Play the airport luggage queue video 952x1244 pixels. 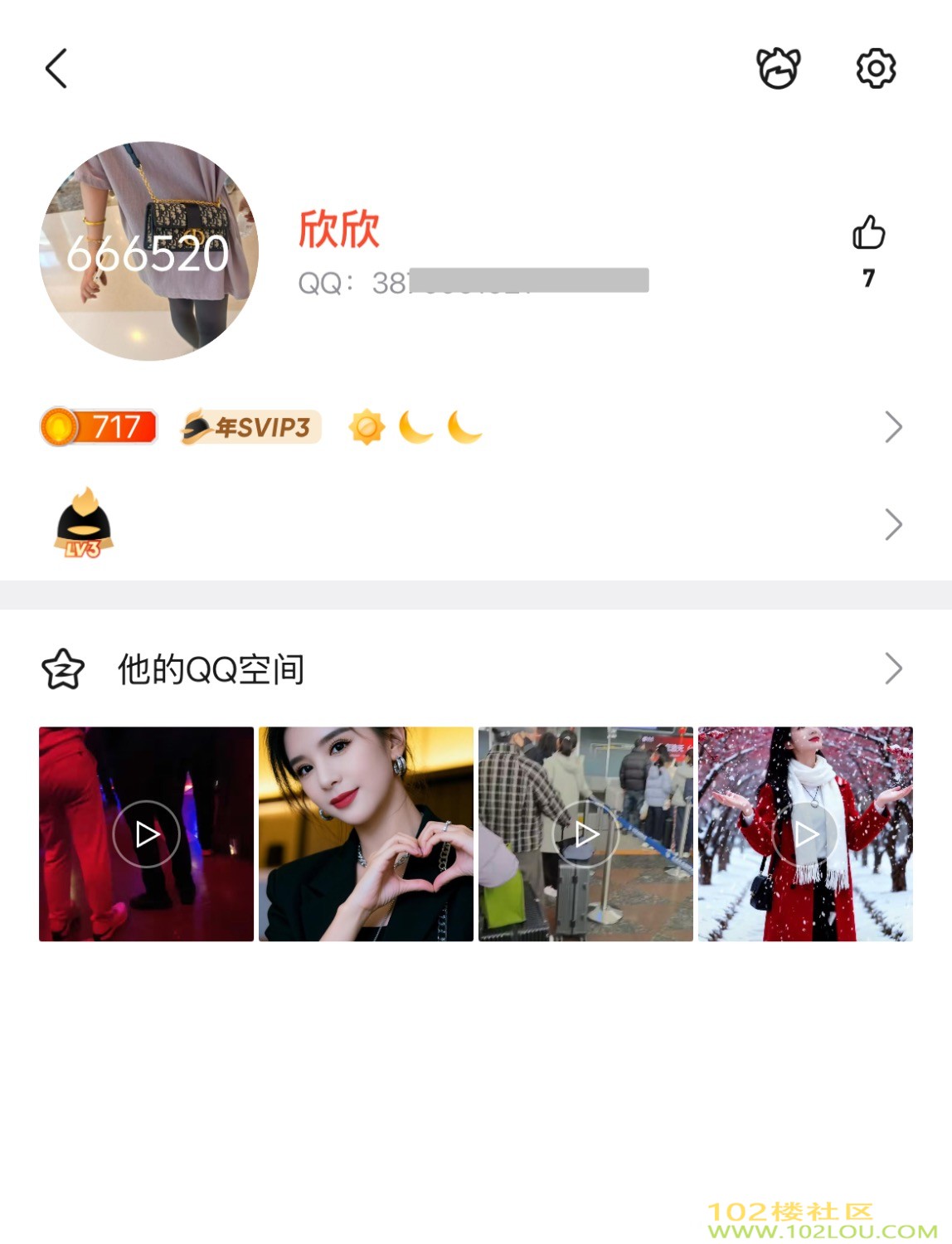pos(585,833)
